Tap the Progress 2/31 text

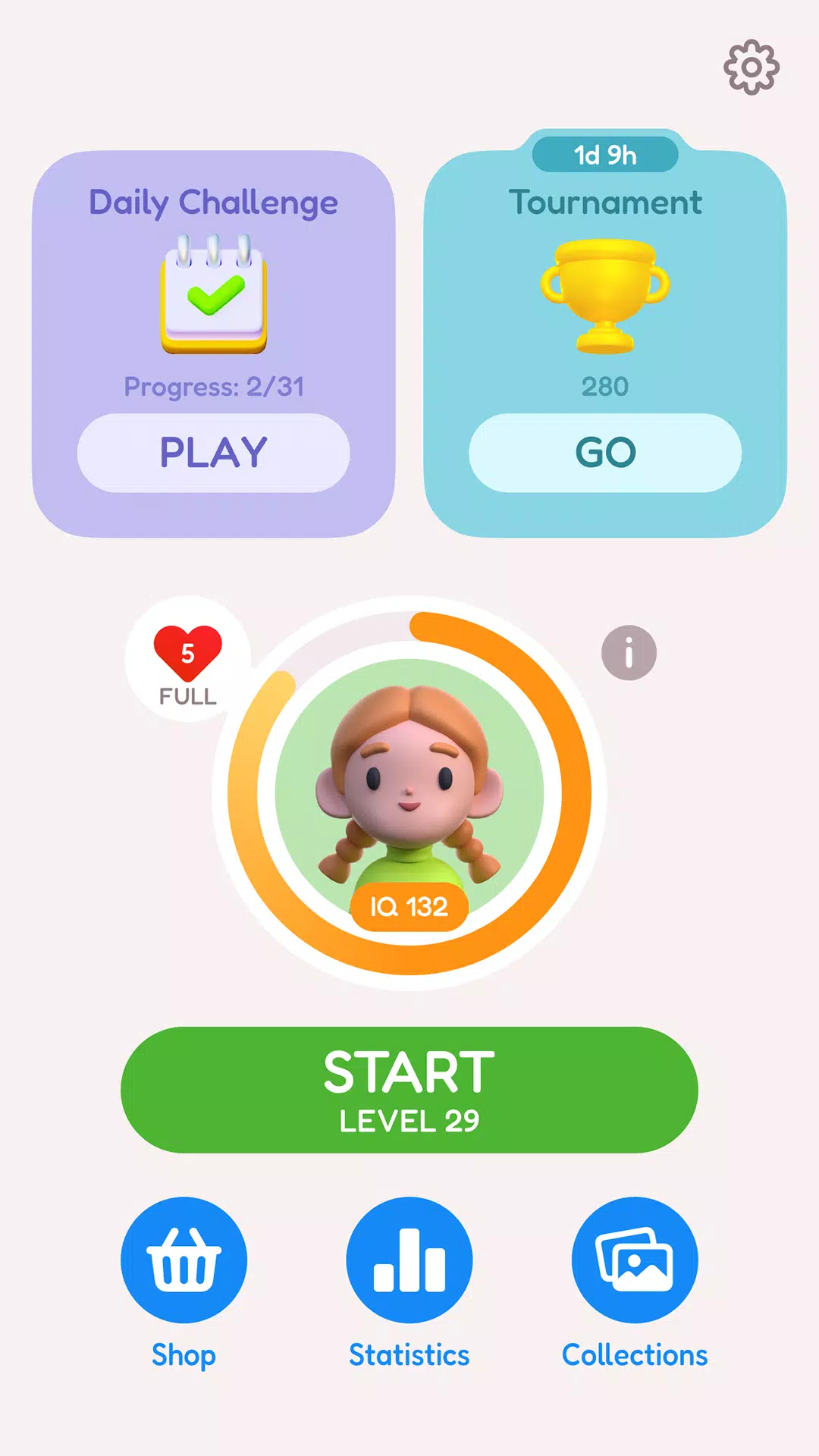click(216, 387)
